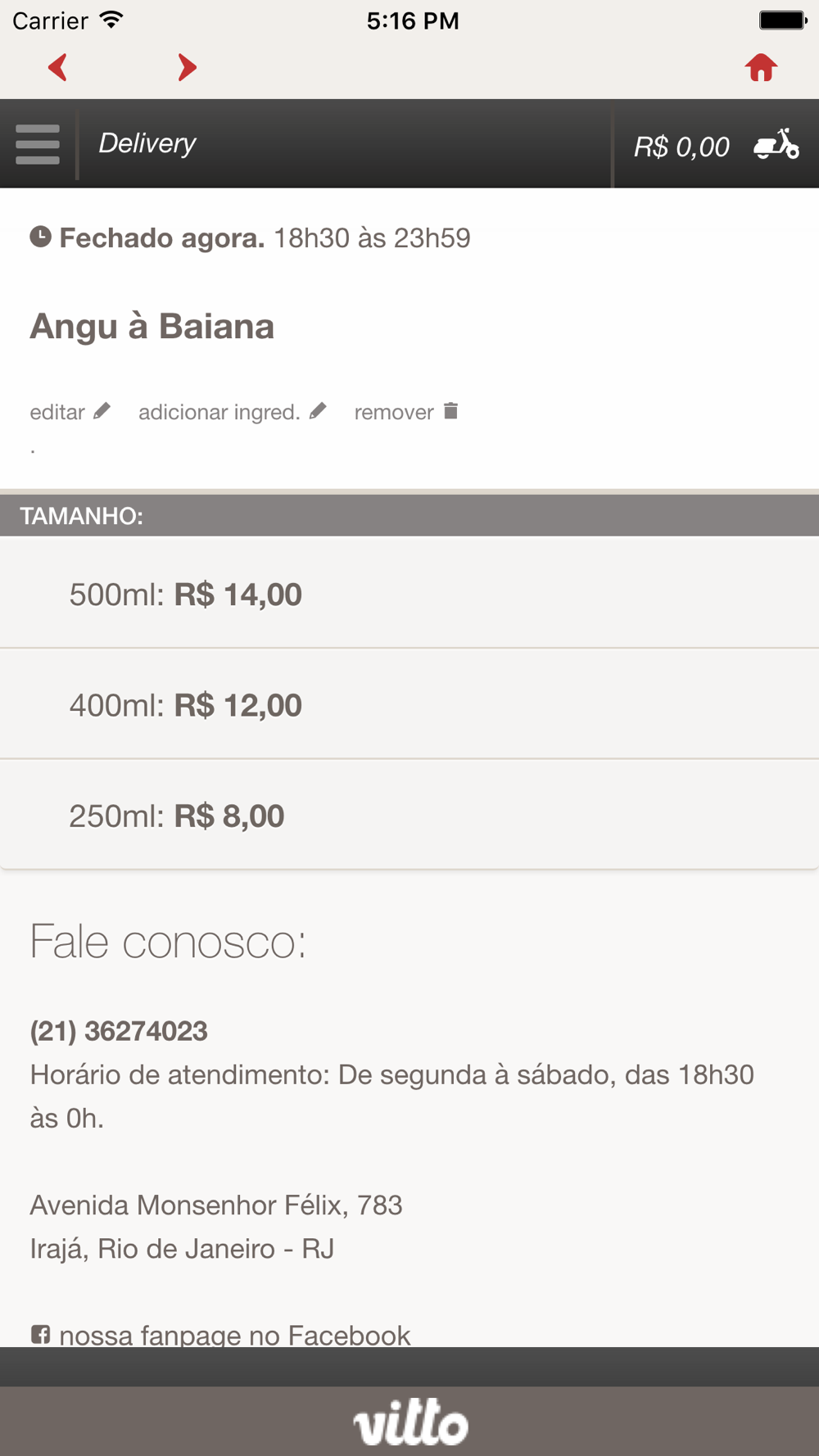This screenshot has width=819, height=1456.
Task: Open the red home icon
Action: [x=761, y=67]
